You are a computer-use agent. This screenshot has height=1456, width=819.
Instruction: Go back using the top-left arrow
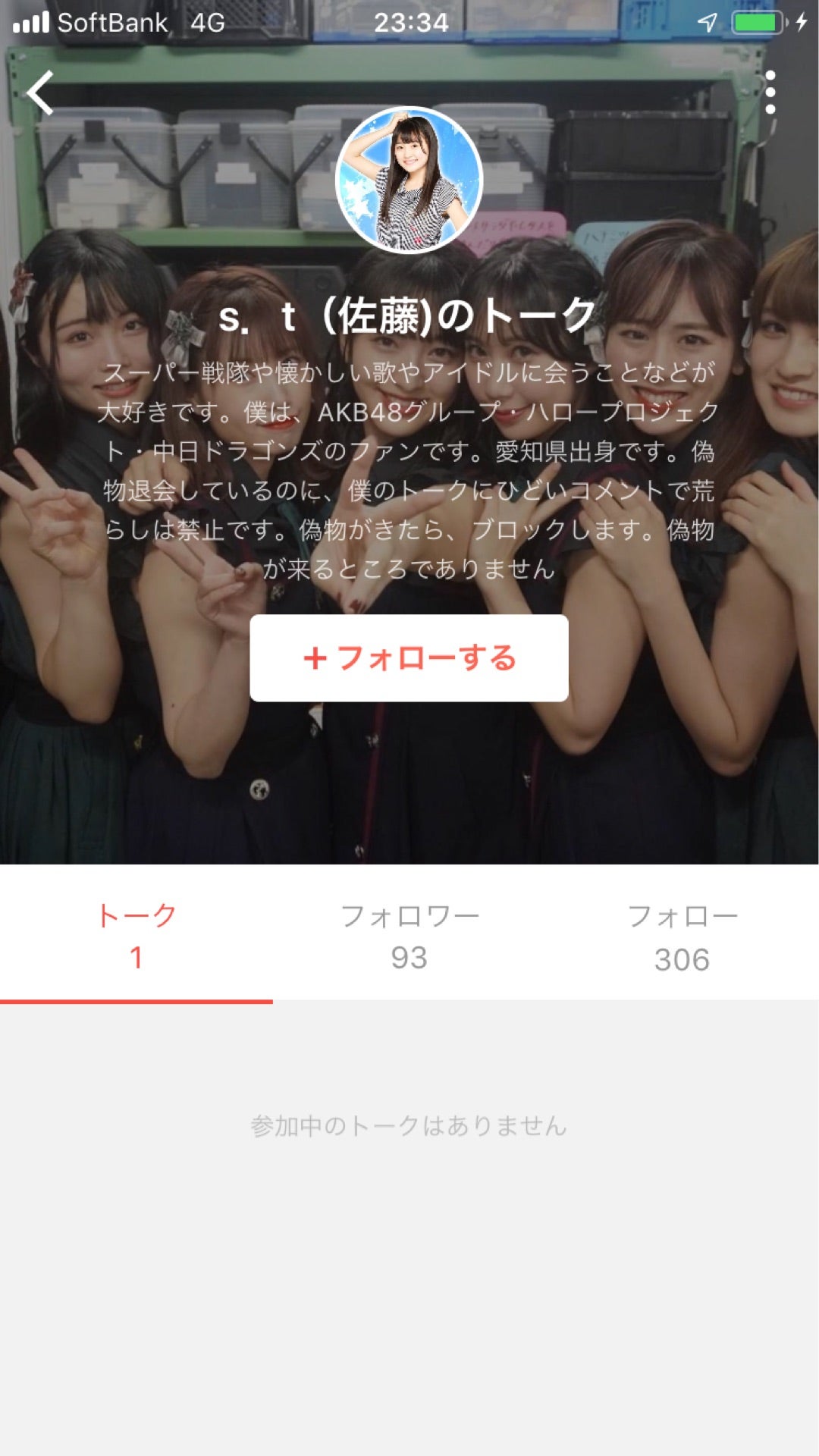(x=41, y=93)
